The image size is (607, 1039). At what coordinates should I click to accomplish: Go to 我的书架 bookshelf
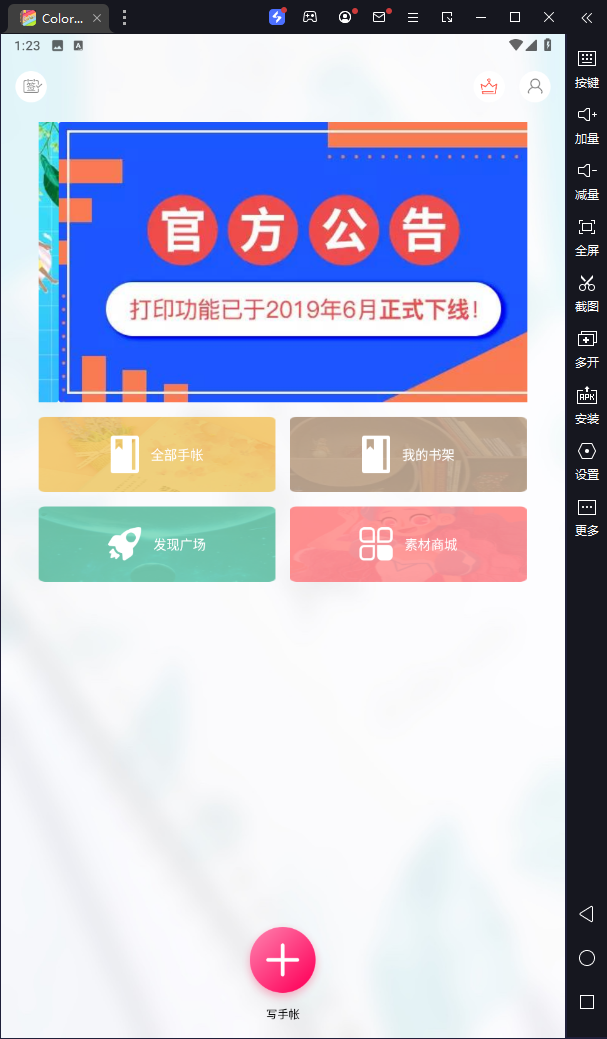point(408,455)
